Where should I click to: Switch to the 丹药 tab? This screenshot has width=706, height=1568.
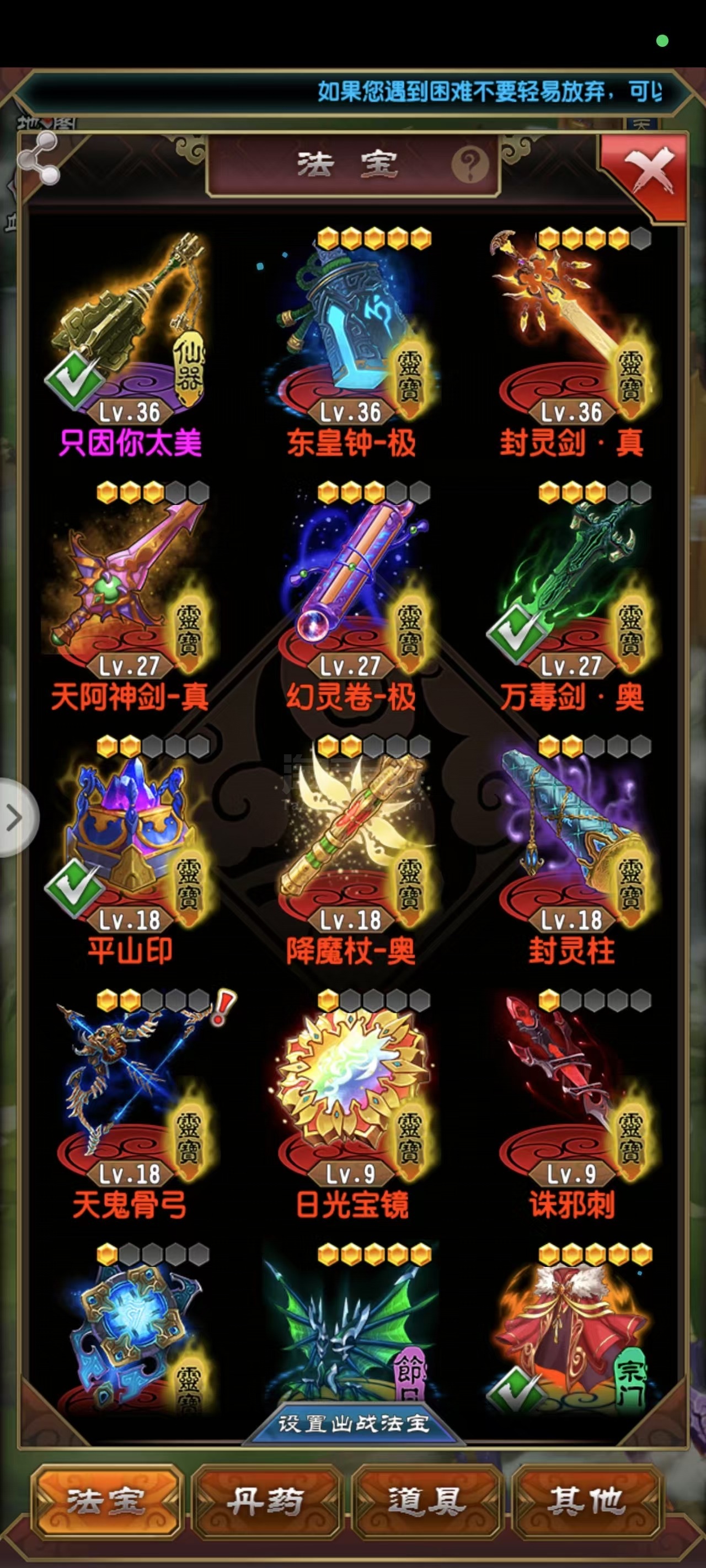(x=266, y=1502)
